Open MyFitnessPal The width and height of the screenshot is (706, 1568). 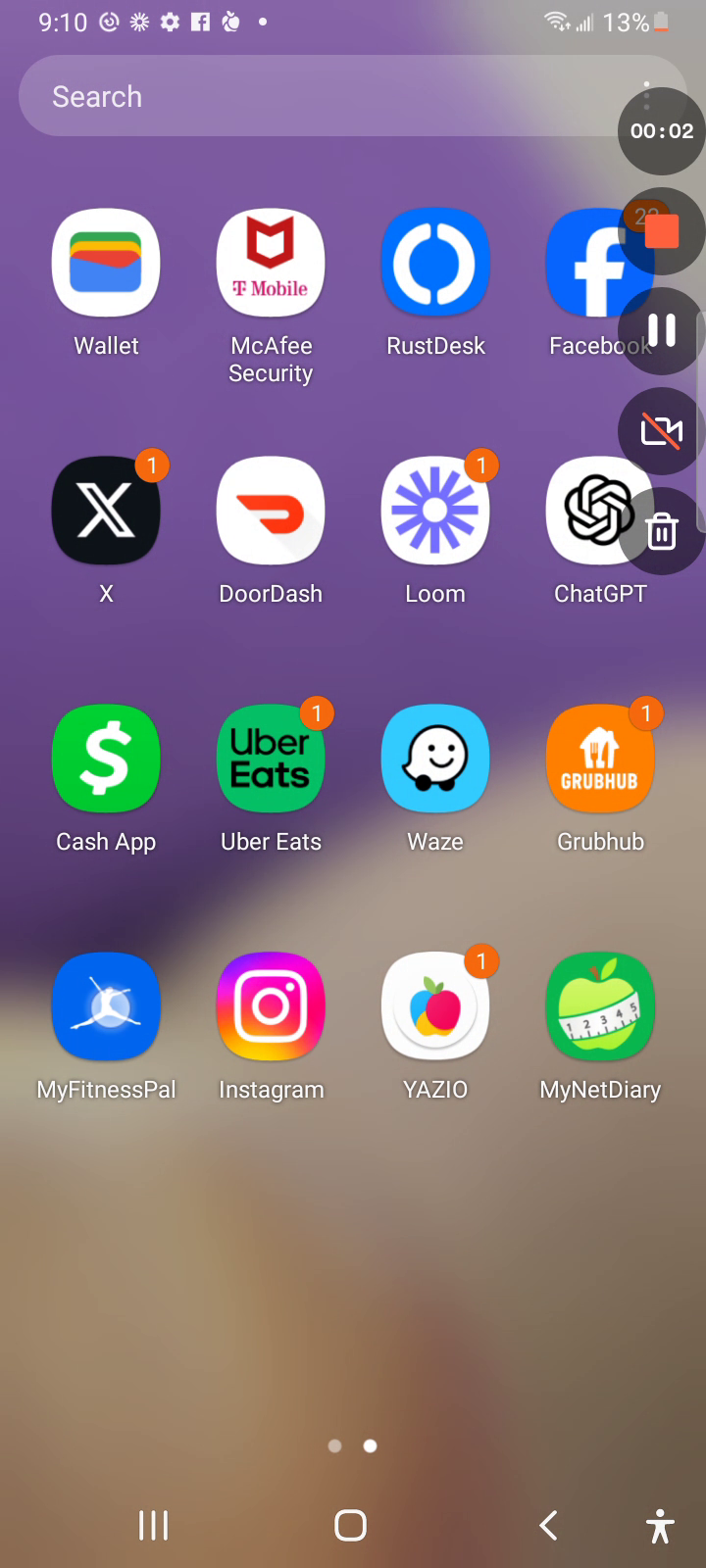click(x=106, y=1007)
